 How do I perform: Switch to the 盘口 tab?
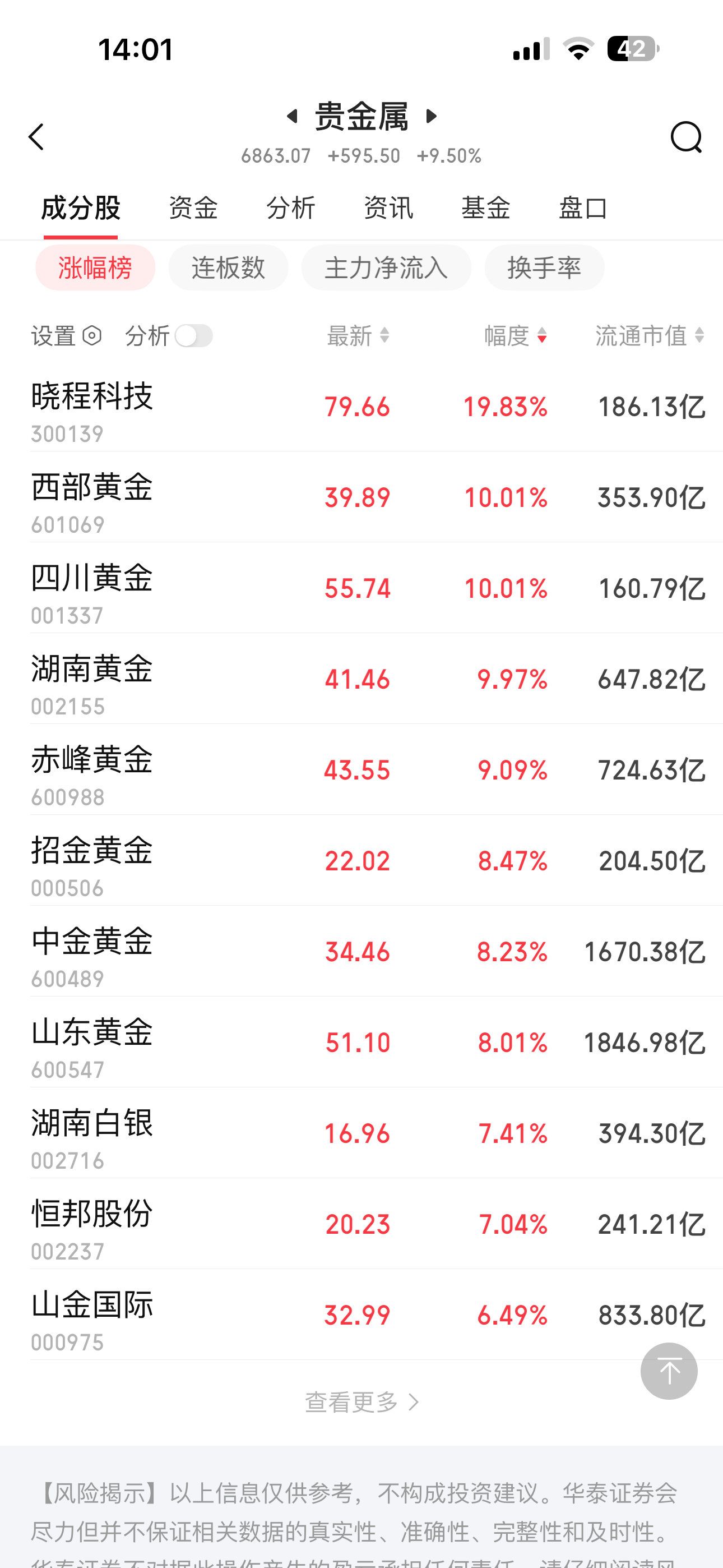tap(582, 208)
